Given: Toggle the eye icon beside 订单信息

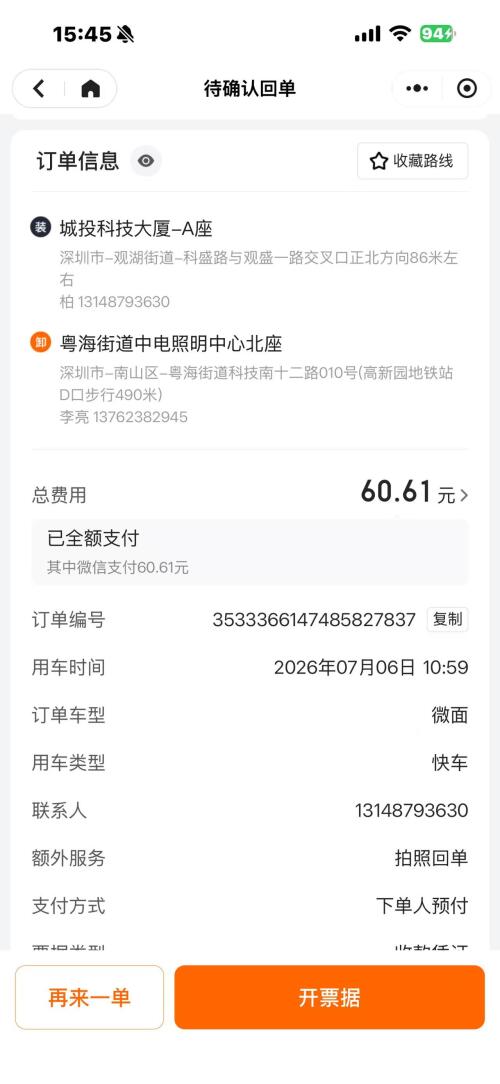Looking at the screenshot, I should click(145, 161).
